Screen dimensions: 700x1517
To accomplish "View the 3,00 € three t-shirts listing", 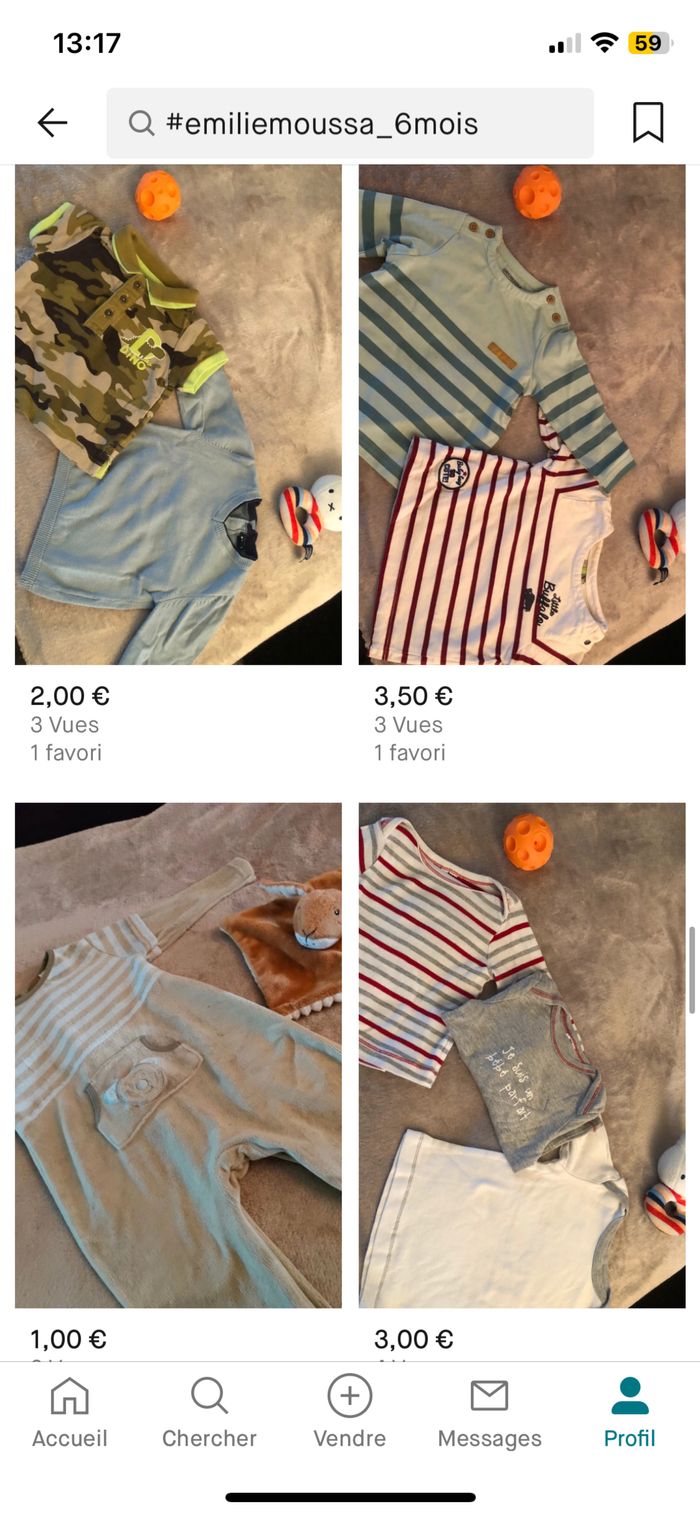I will coord(522,1055).
